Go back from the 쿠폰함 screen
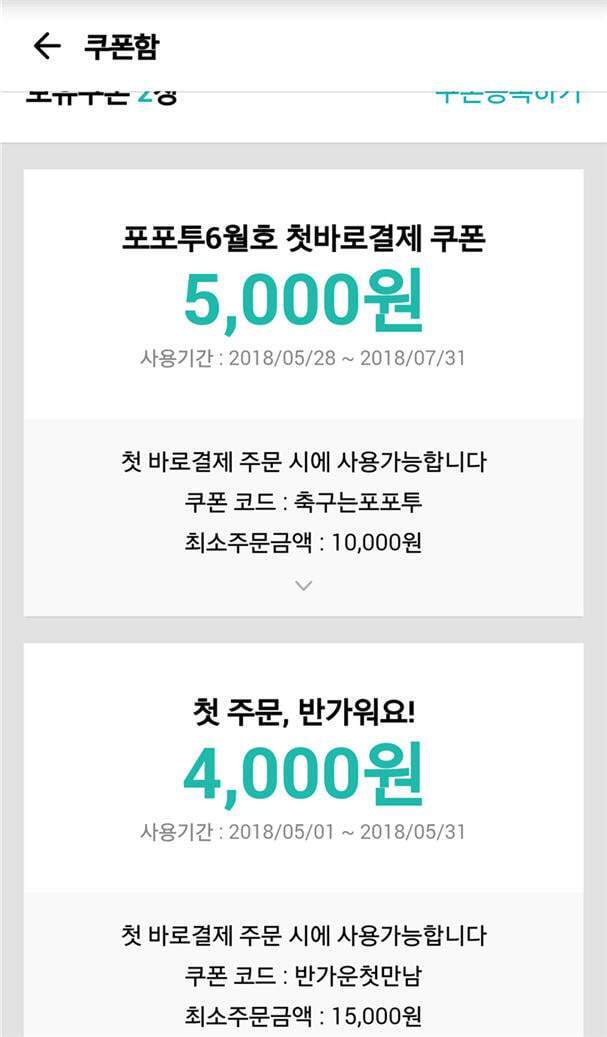The height and width of the screenshot is (1037, 607). (46, 46)
